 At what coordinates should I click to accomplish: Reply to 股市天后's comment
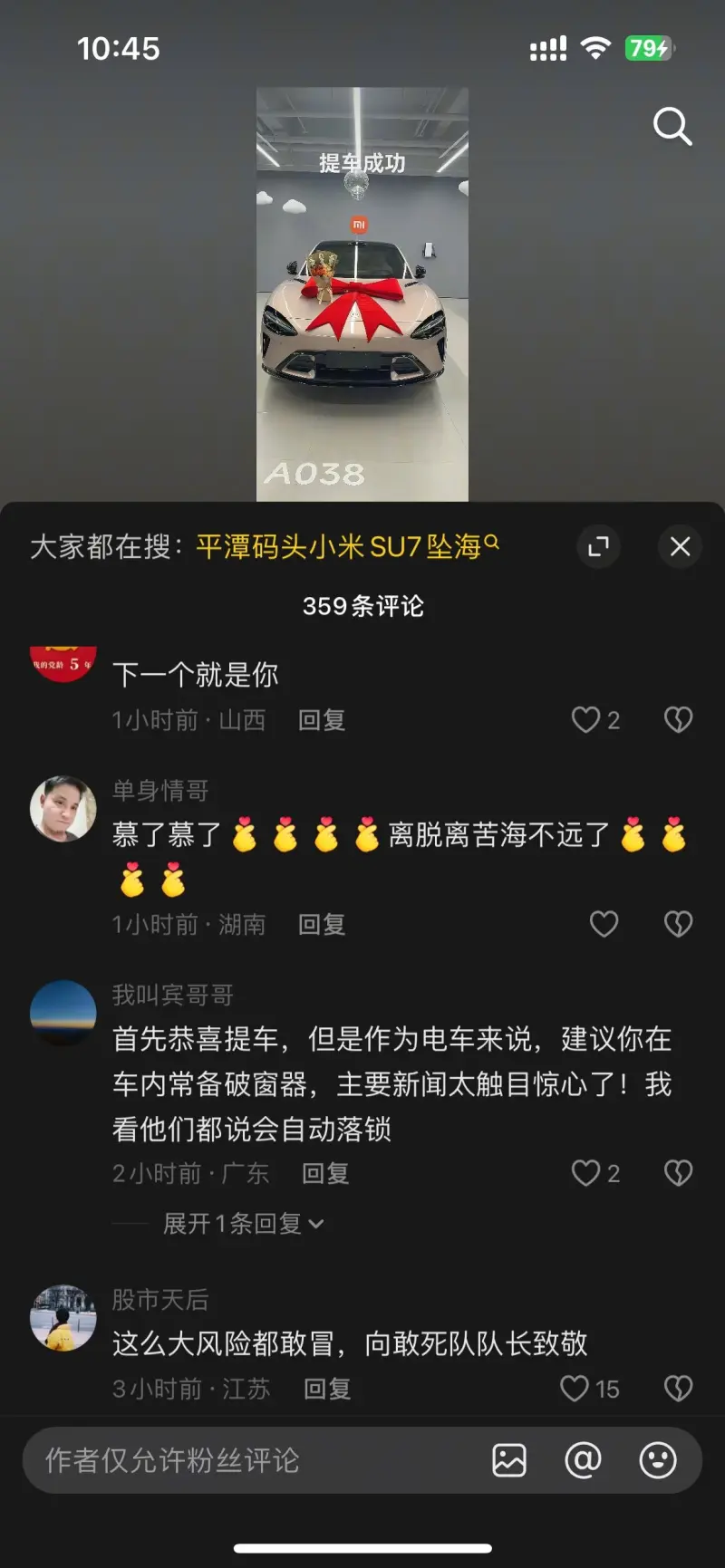(326, 1389)
